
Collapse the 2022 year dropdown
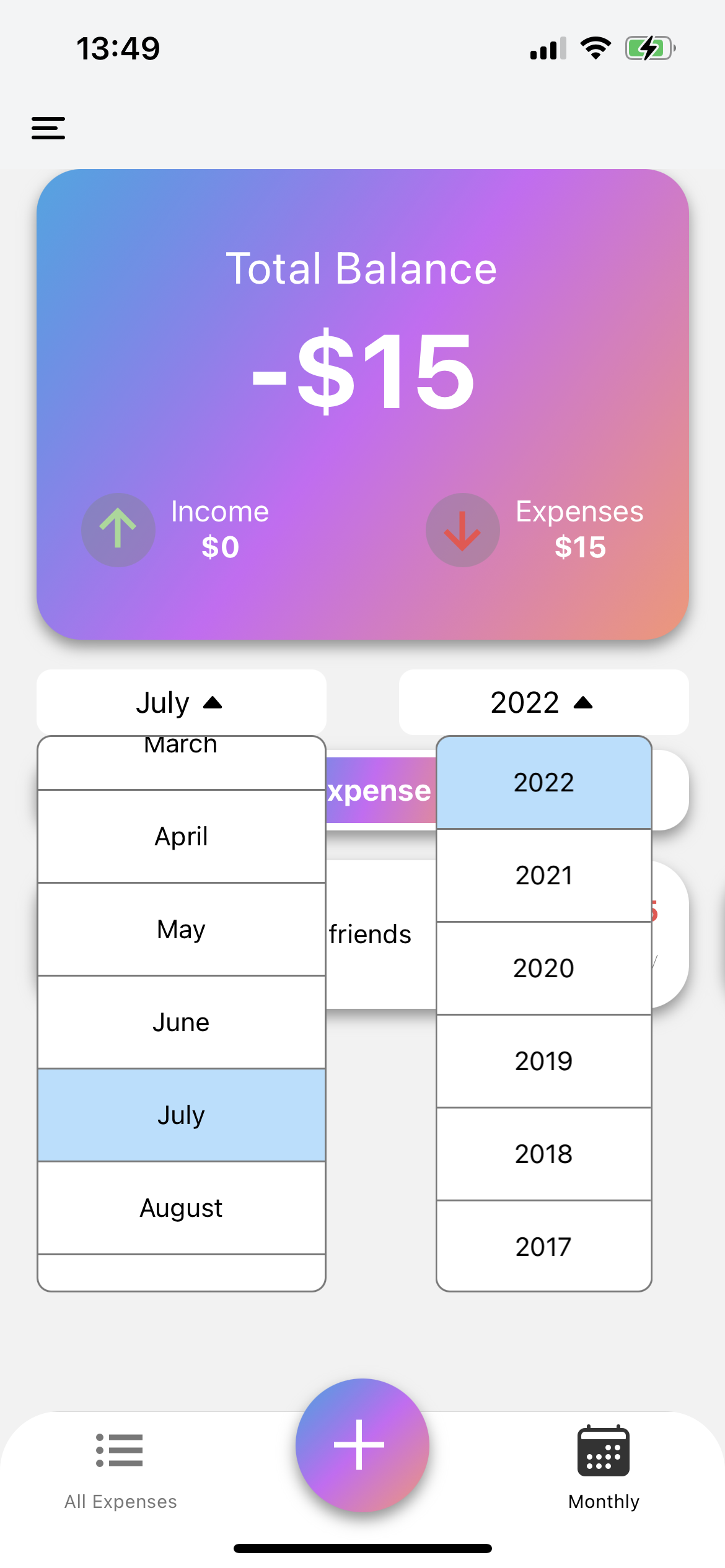[x=544, y=702]
